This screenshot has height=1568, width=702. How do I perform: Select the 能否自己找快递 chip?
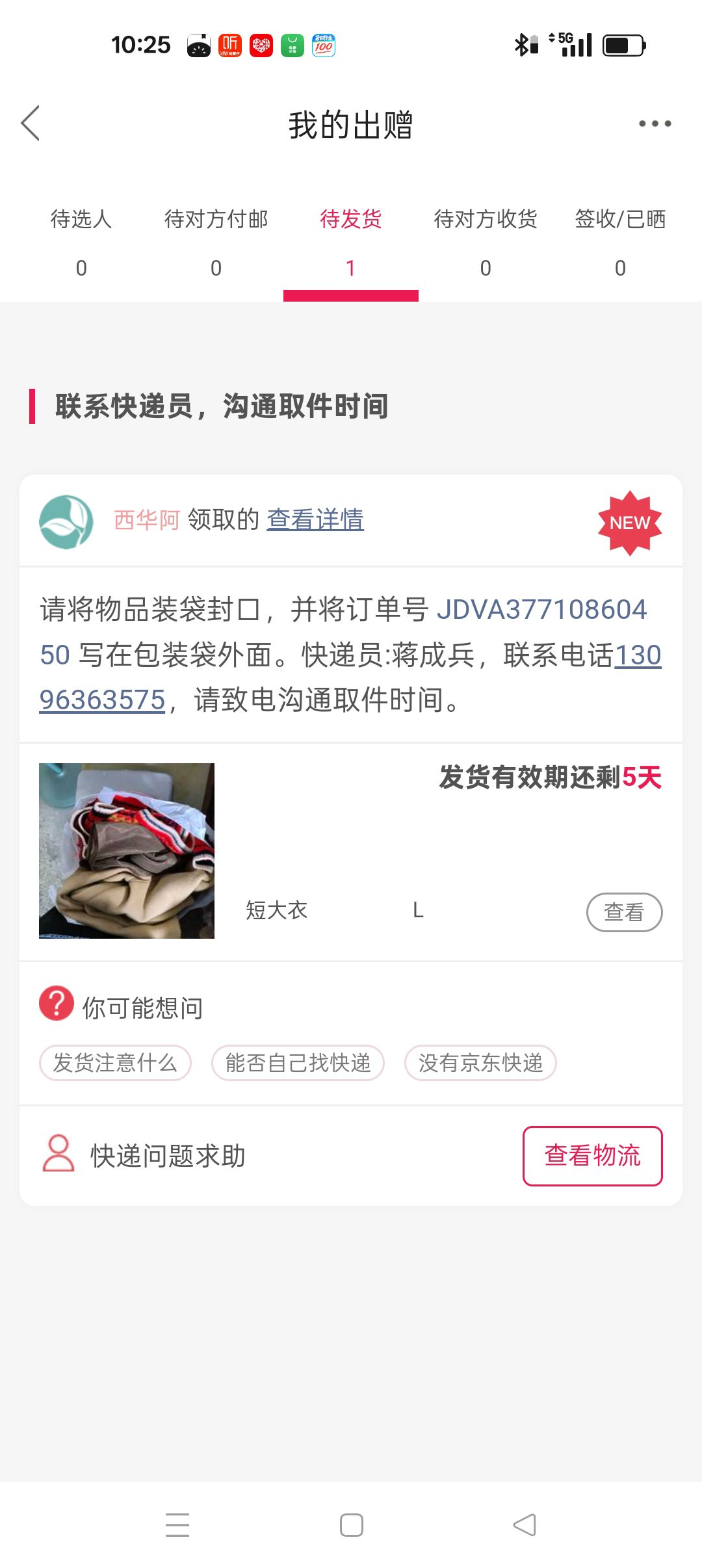pyautogui.click(x=298, y=1063)
